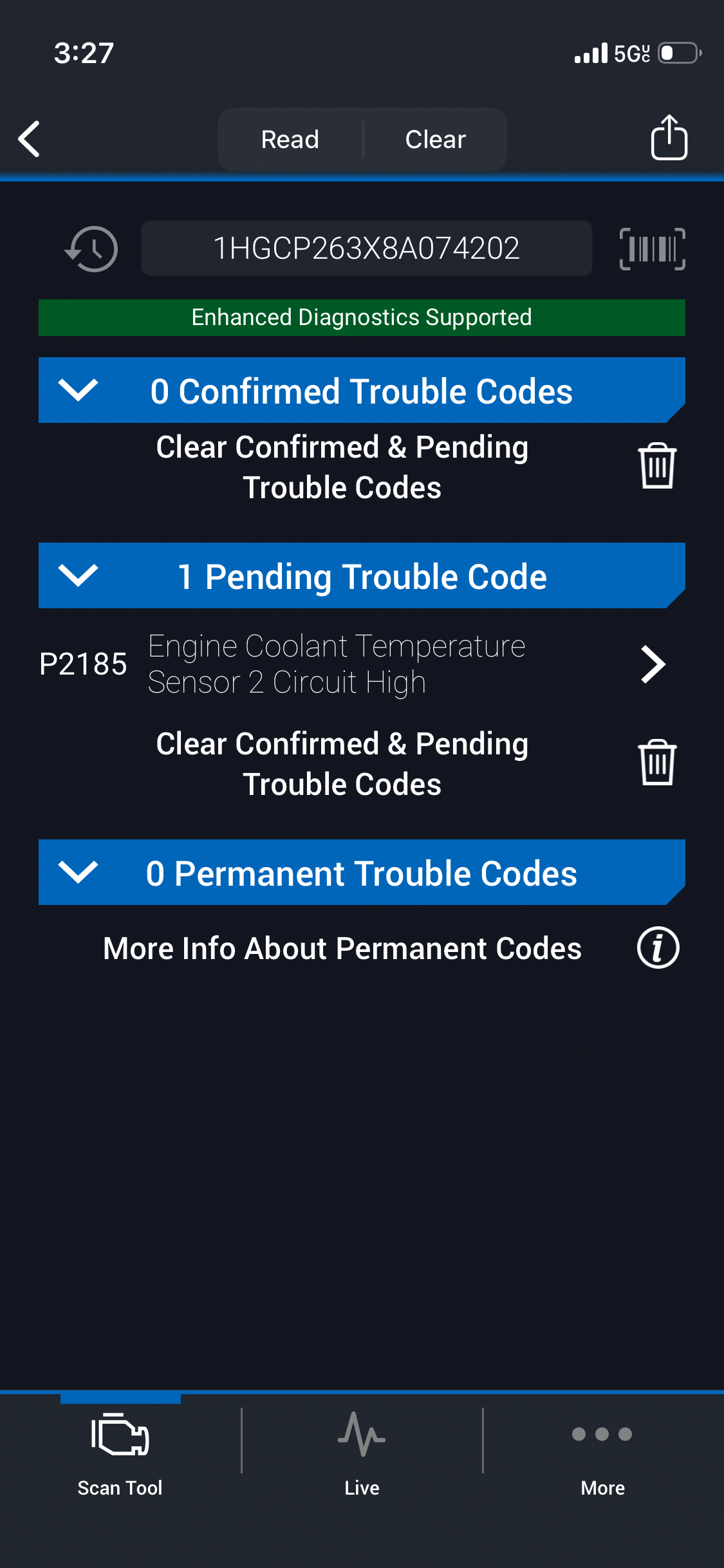View more info about permanent codes
The width and height of the screenshot is (724, 1568).
coord(658,948)
